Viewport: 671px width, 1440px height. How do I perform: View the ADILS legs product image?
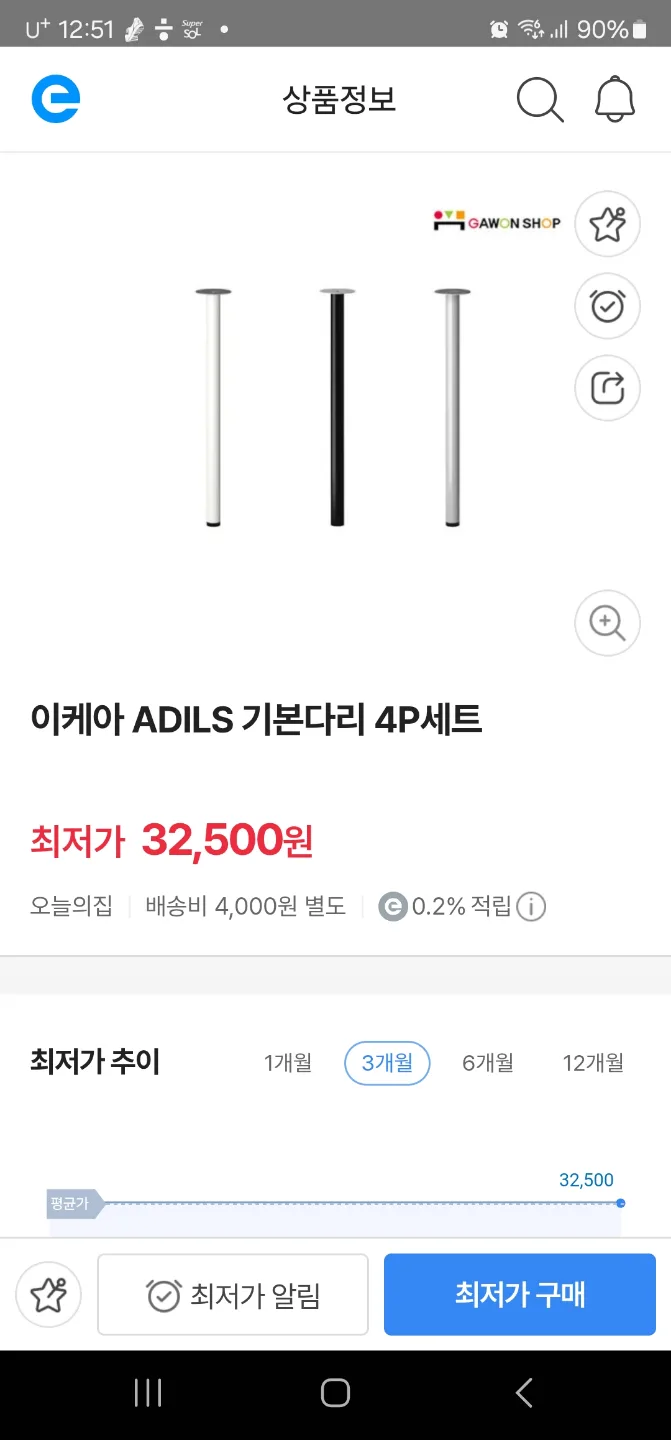(333, 407)
